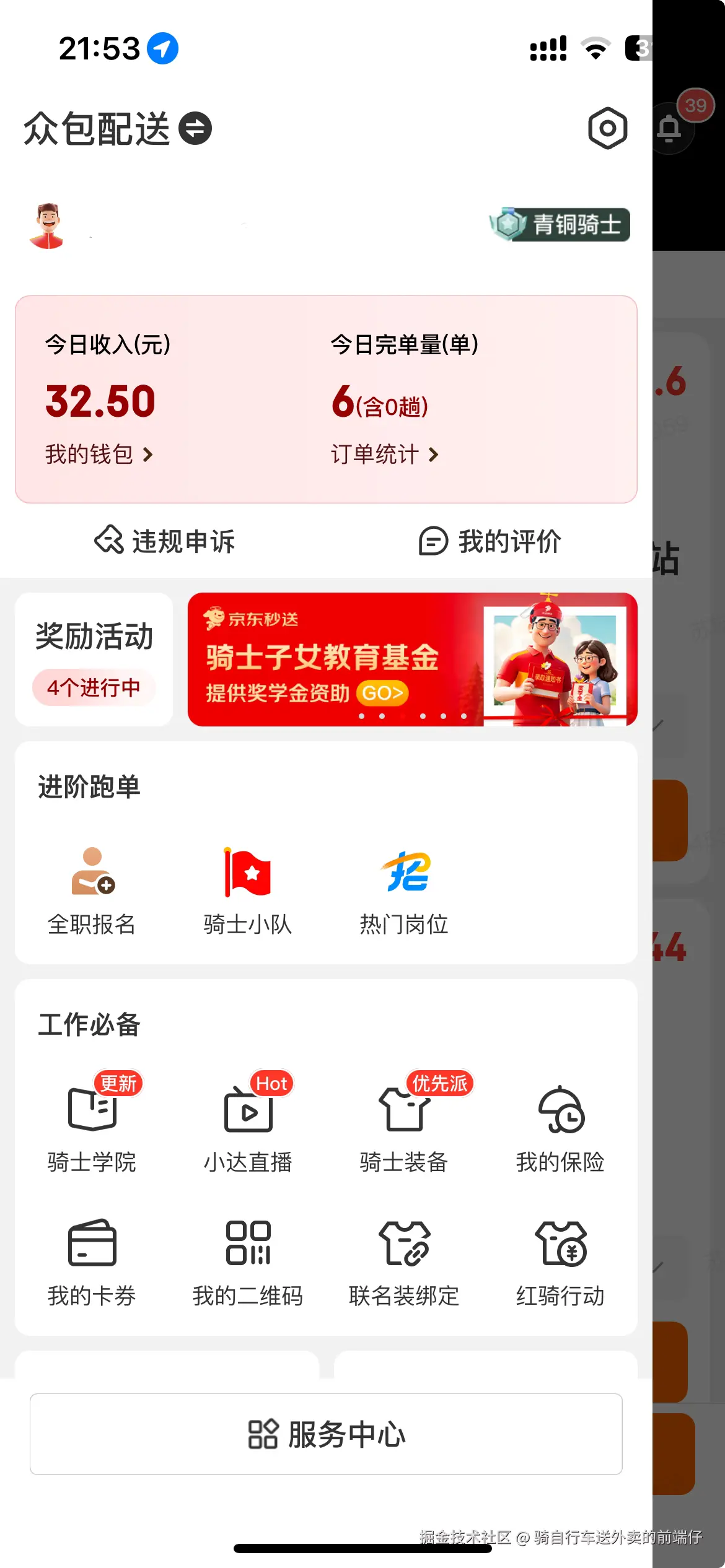This screenshot has width=725, height=1568.
Task: Tap GO on the education fund banner
Action: click(382, 693)
